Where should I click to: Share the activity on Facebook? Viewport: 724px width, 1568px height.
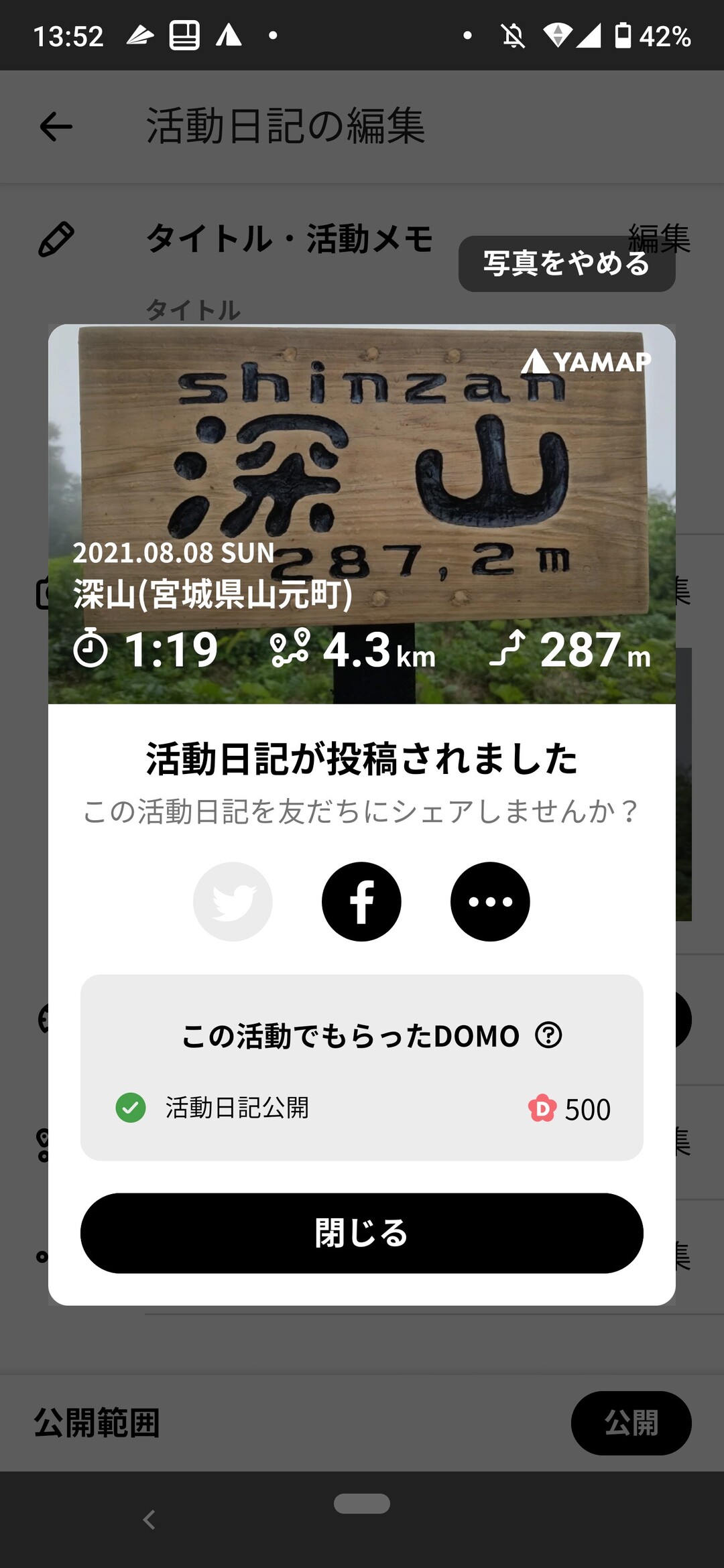click(x=361, y=901)
